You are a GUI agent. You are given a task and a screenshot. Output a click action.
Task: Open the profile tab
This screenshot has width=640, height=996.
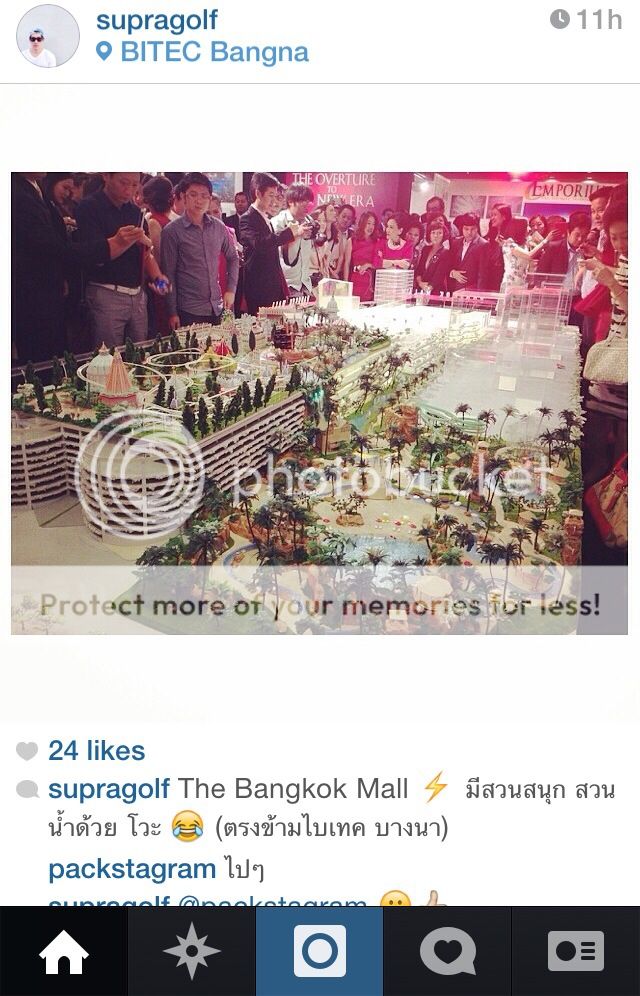point(576,951)
